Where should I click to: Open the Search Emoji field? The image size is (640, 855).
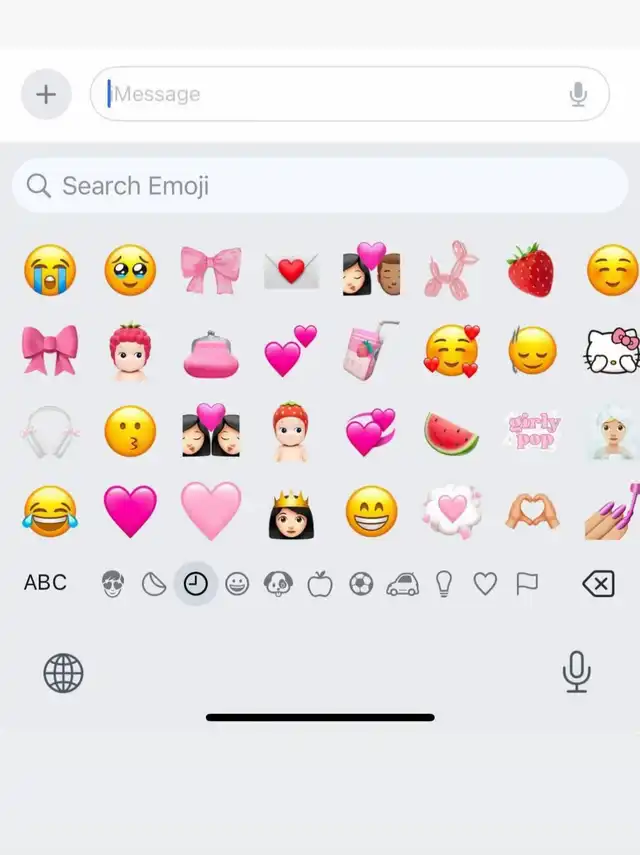320,186
